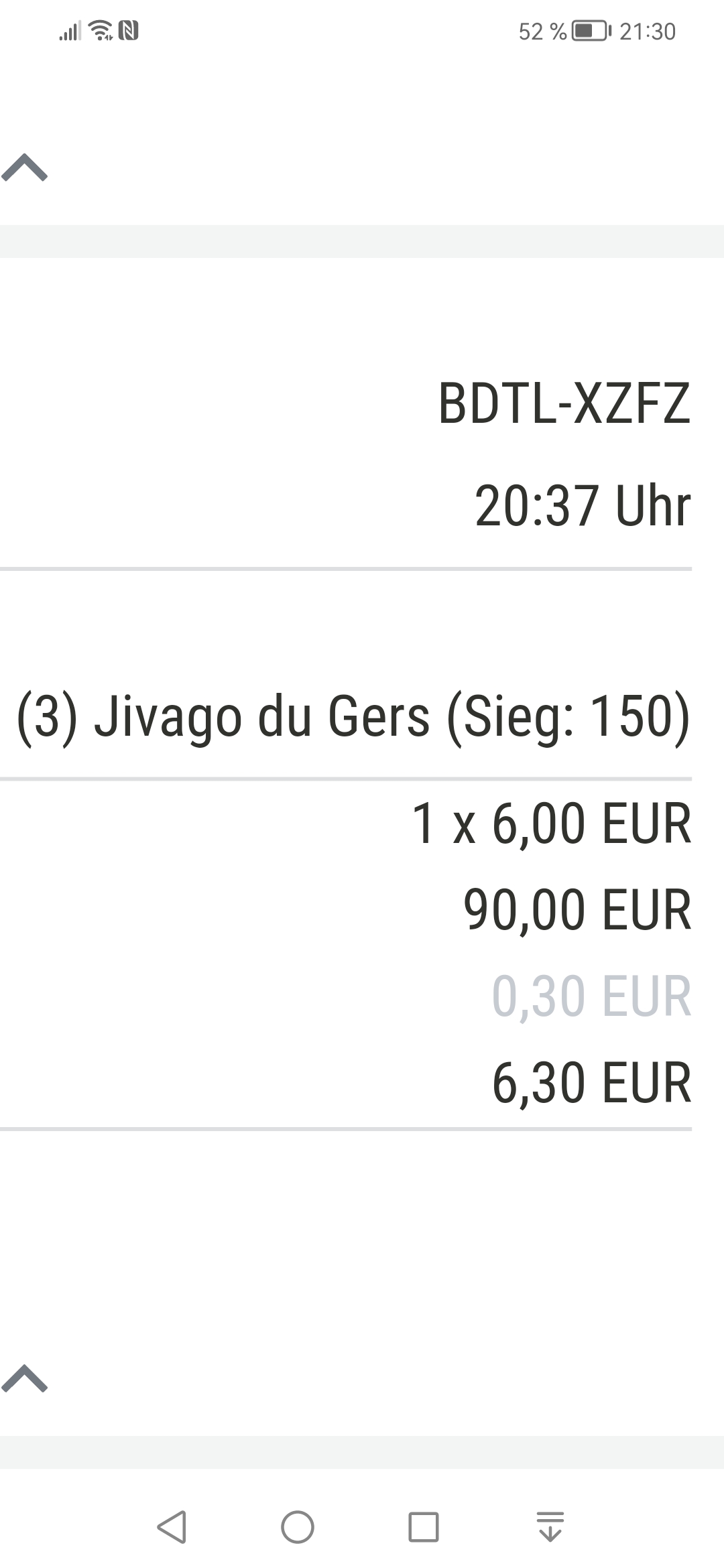724x1568 pixels.
Task: Open the recent apps view
Action: pos(424,1527)
